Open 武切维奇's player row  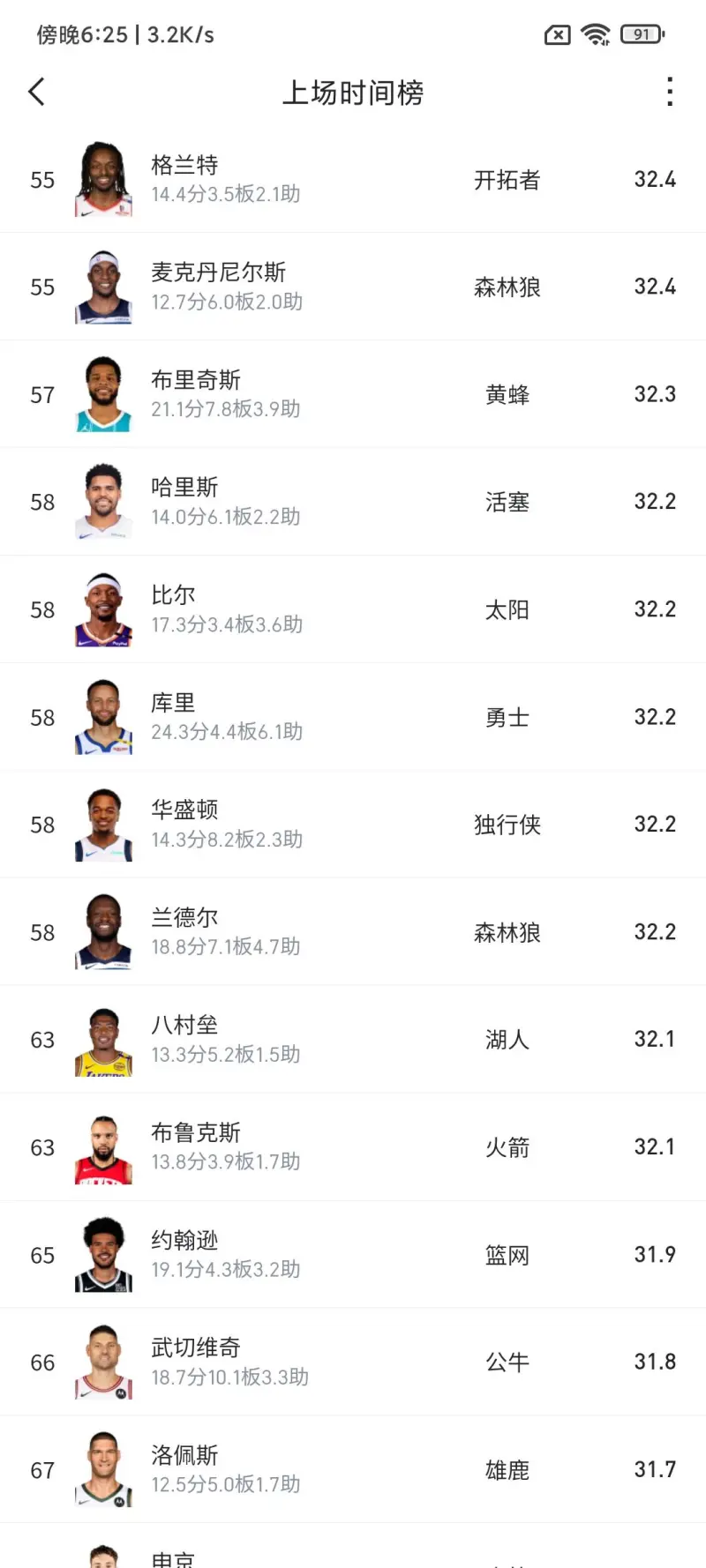click(353, 1363)
